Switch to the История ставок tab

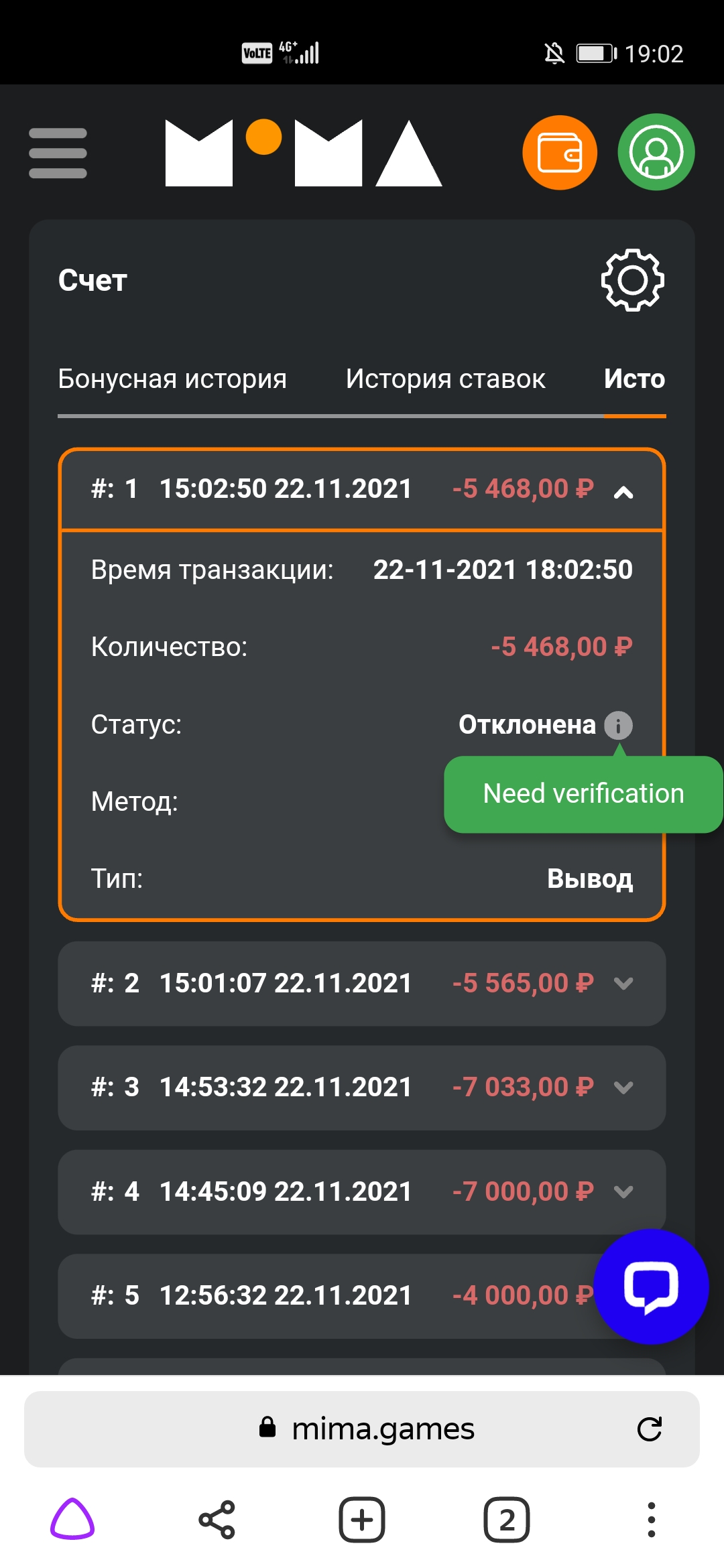coord(445,379)
